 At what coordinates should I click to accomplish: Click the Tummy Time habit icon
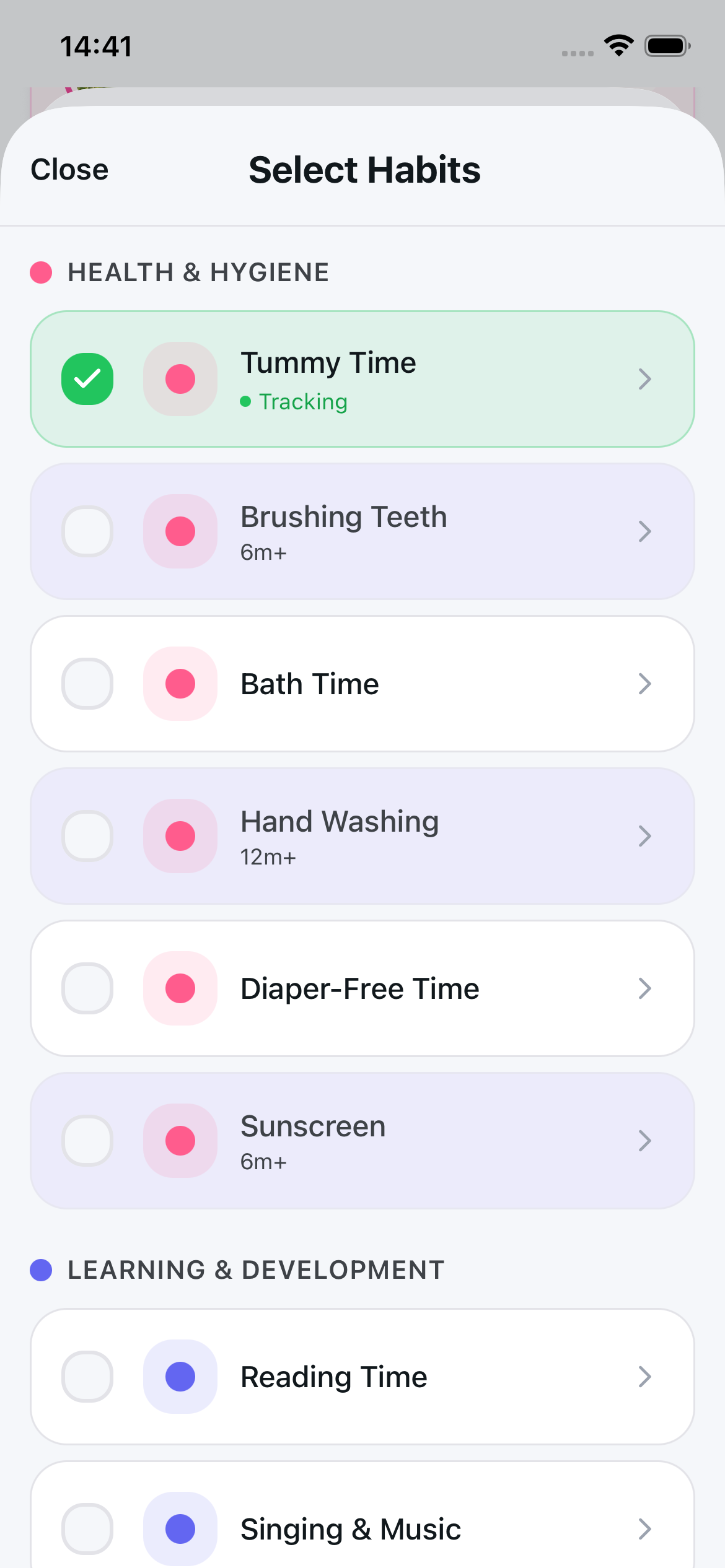tap(180, 379)
